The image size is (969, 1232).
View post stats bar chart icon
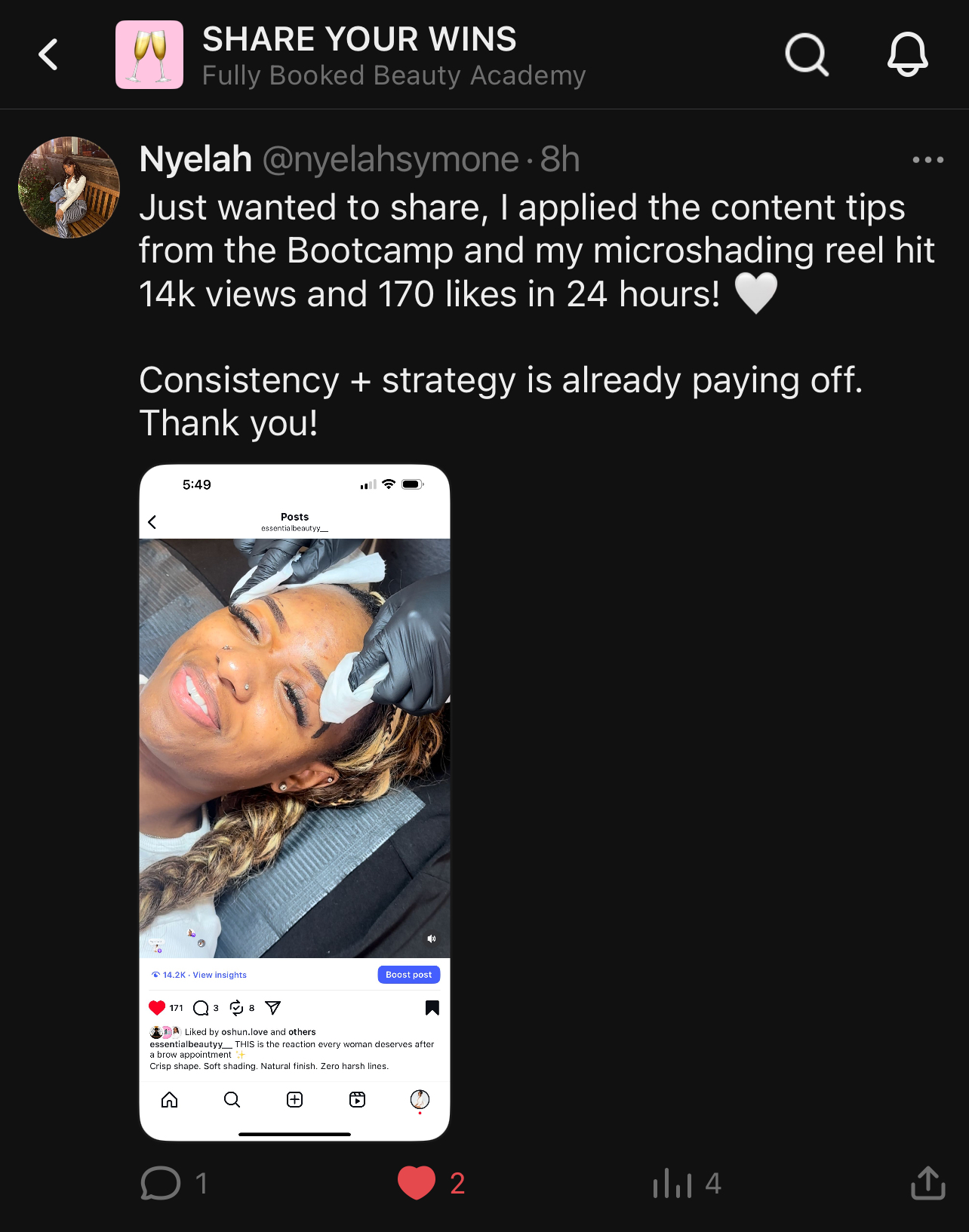point(672,1183)
